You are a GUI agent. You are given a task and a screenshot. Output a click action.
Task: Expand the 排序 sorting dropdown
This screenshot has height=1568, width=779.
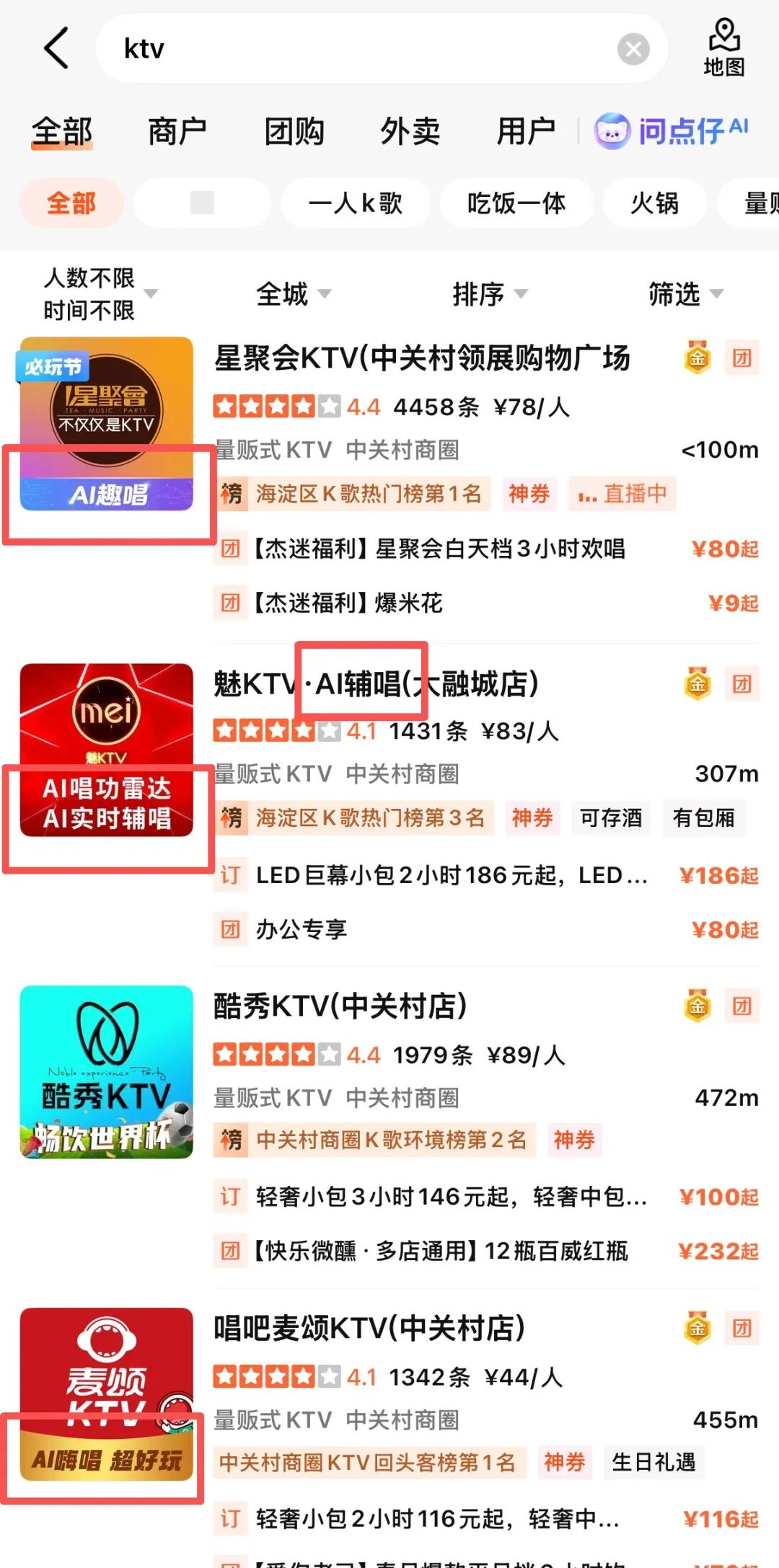pyautogui.click(x=490, y=294)
